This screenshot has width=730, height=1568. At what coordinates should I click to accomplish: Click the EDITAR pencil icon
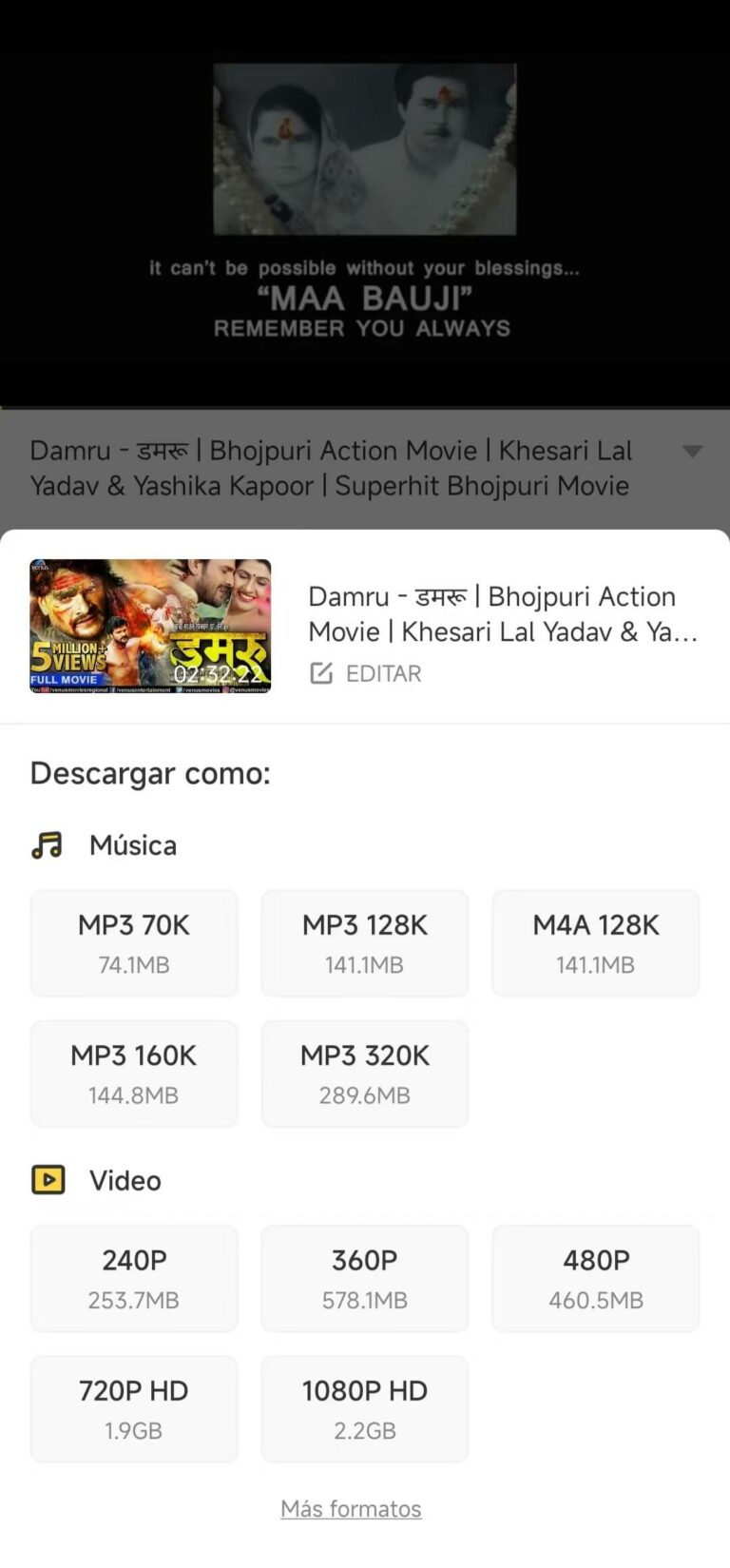[x=323, y=673]
